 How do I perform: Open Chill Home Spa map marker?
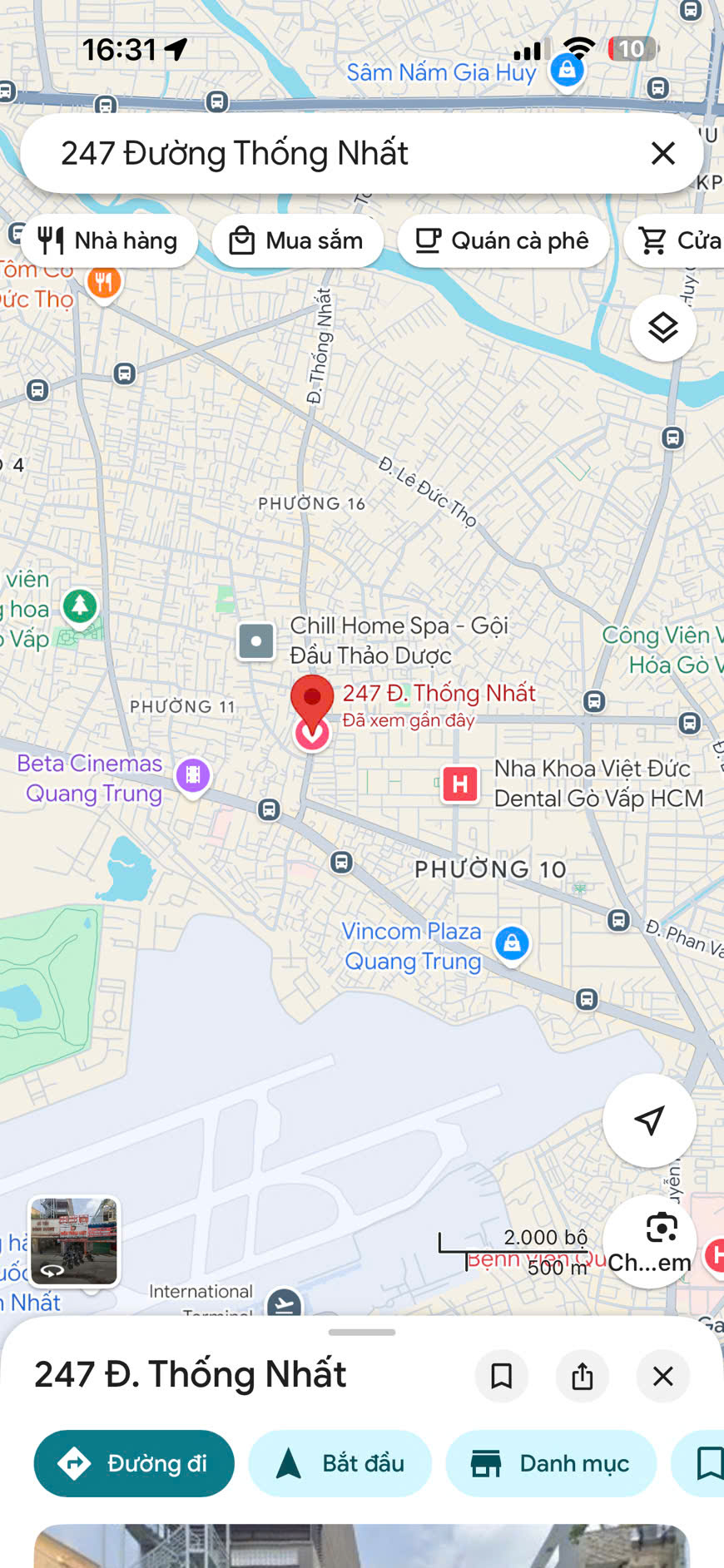coord(256,641)
